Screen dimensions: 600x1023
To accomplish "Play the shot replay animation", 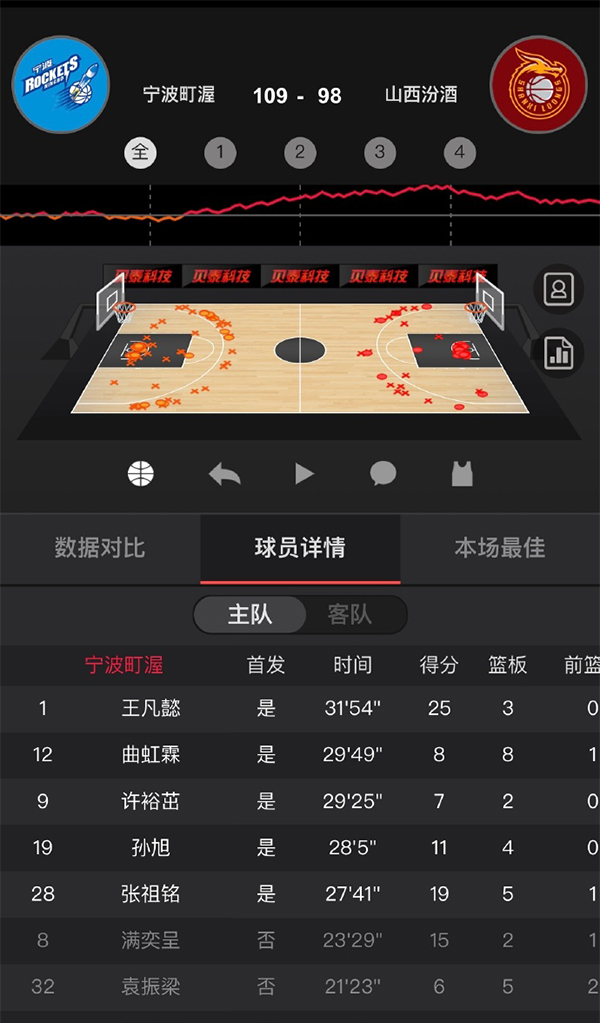I will click(x=304, y=473).
